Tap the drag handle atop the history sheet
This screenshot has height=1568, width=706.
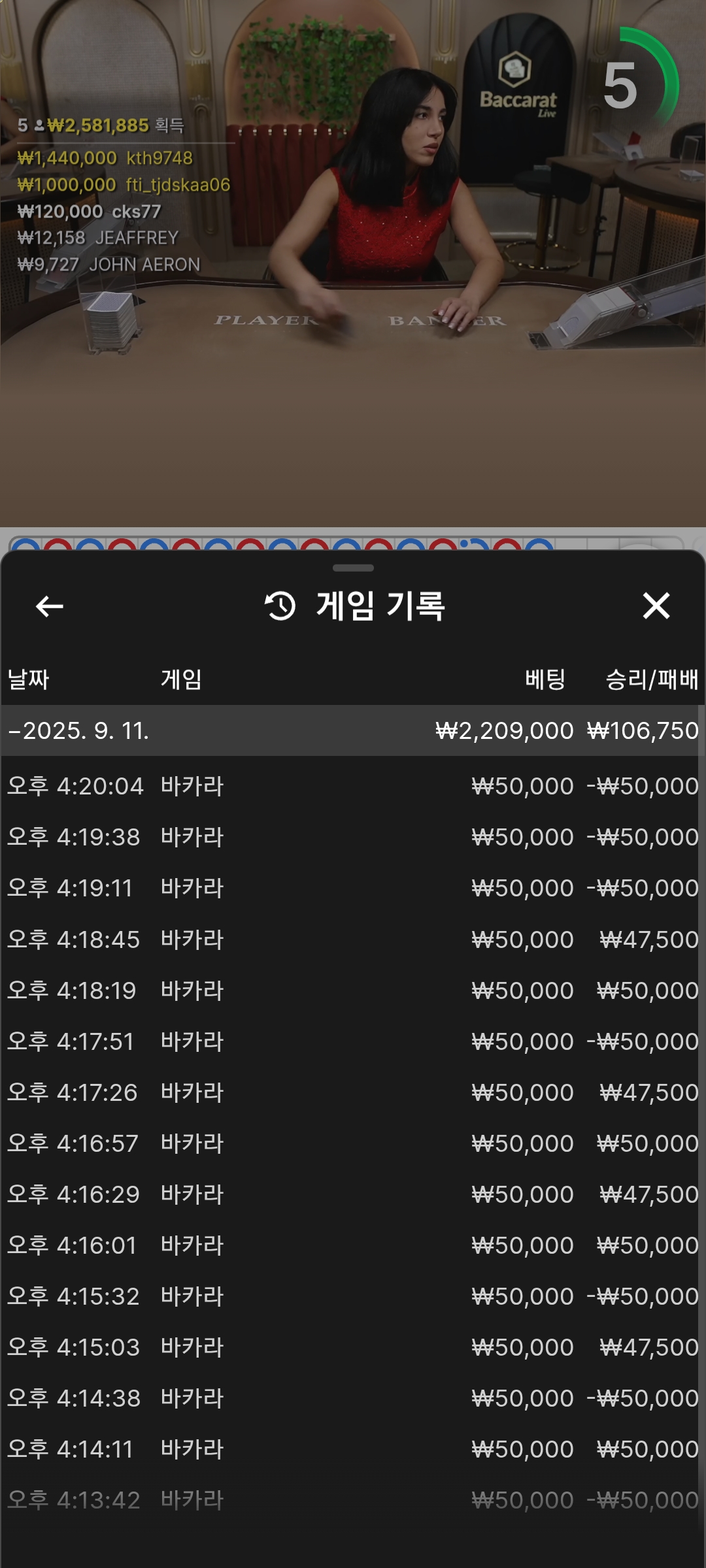point(353,568)
